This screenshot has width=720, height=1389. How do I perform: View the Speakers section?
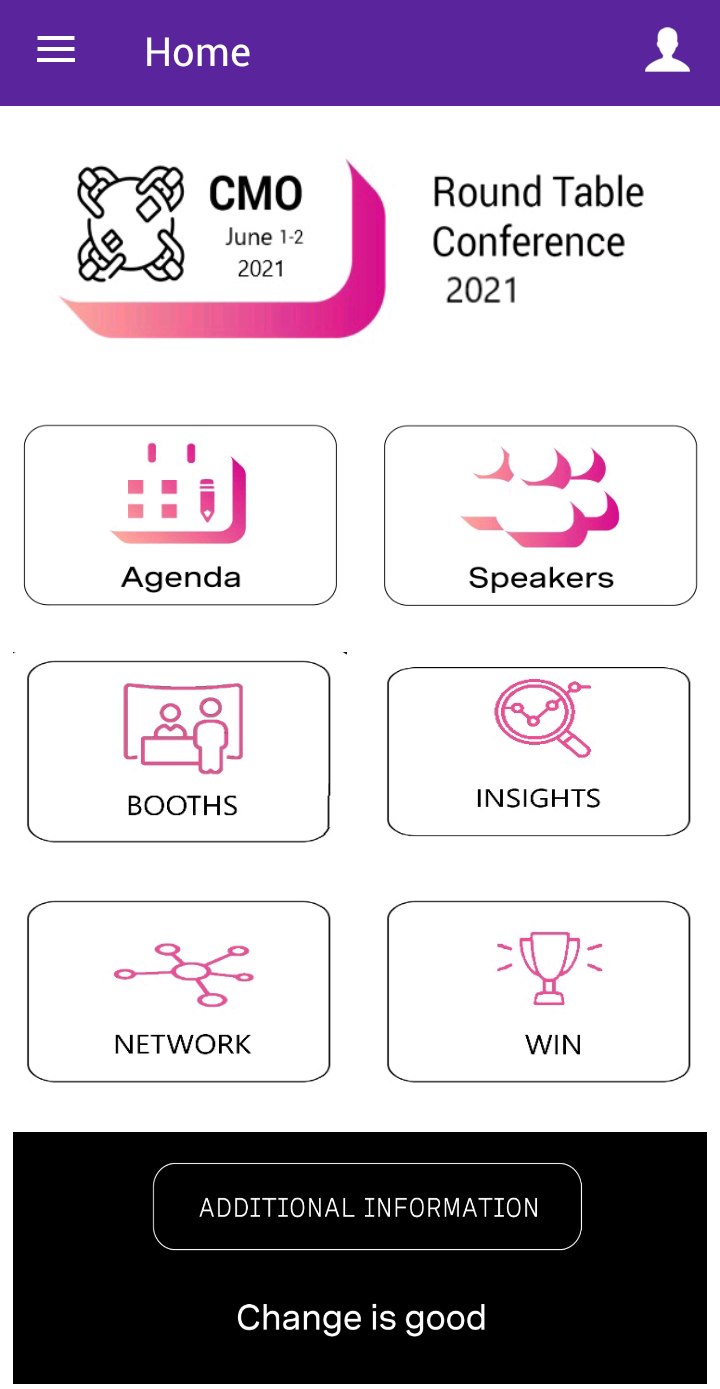(540, 515)
